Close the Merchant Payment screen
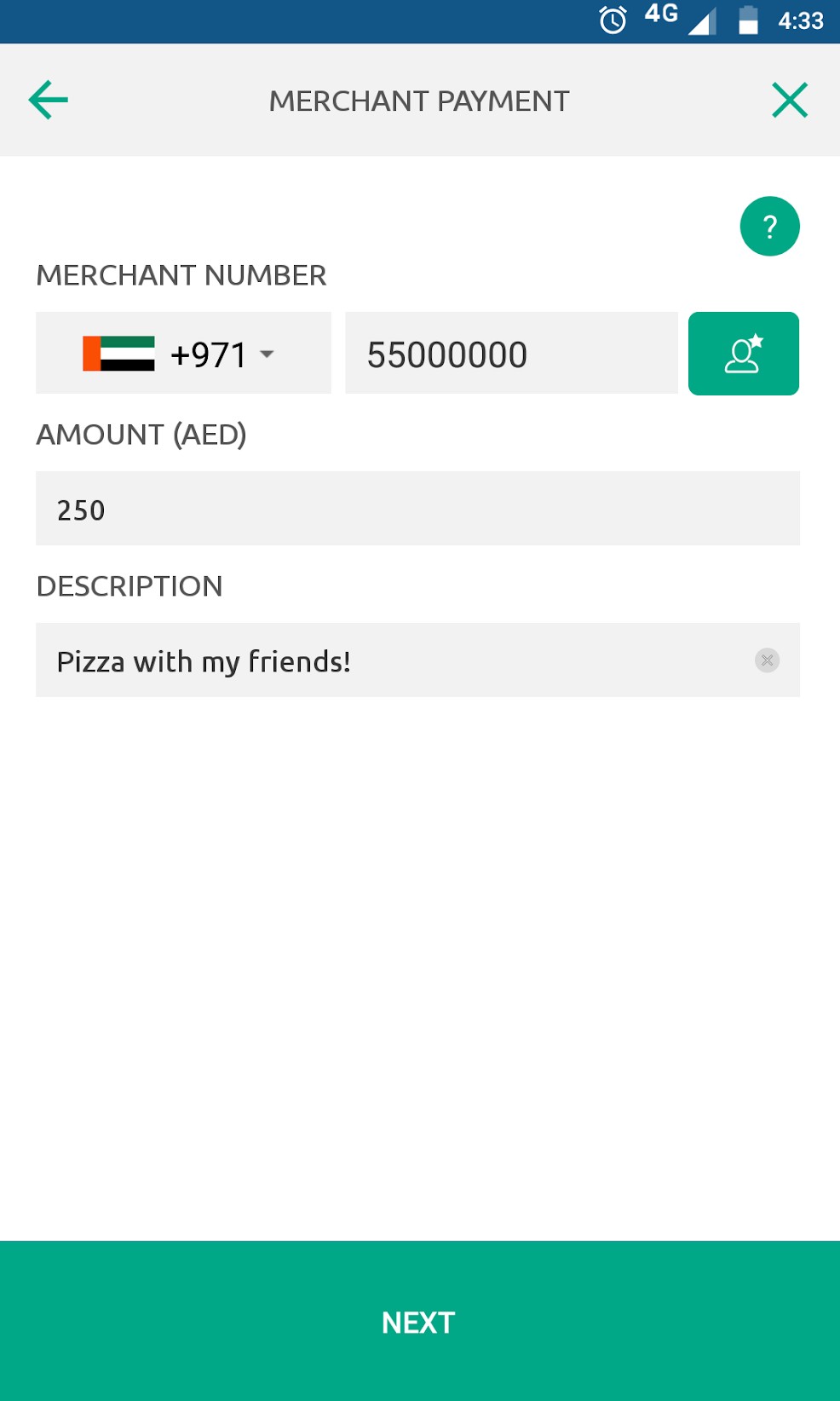This screenshot has width=840, height=1401. tap(789, 101)
